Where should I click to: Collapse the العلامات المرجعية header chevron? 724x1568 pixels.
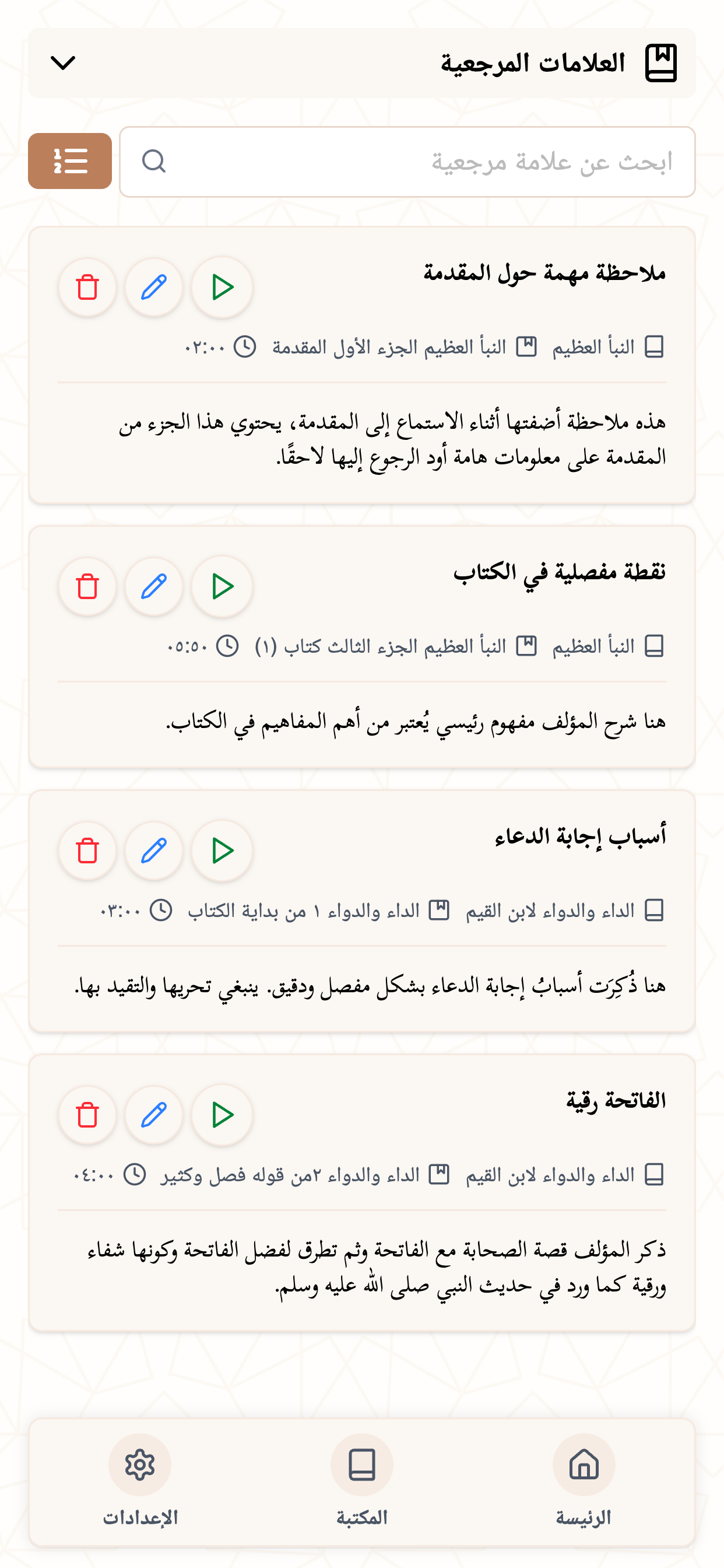[x=64, y=62]
